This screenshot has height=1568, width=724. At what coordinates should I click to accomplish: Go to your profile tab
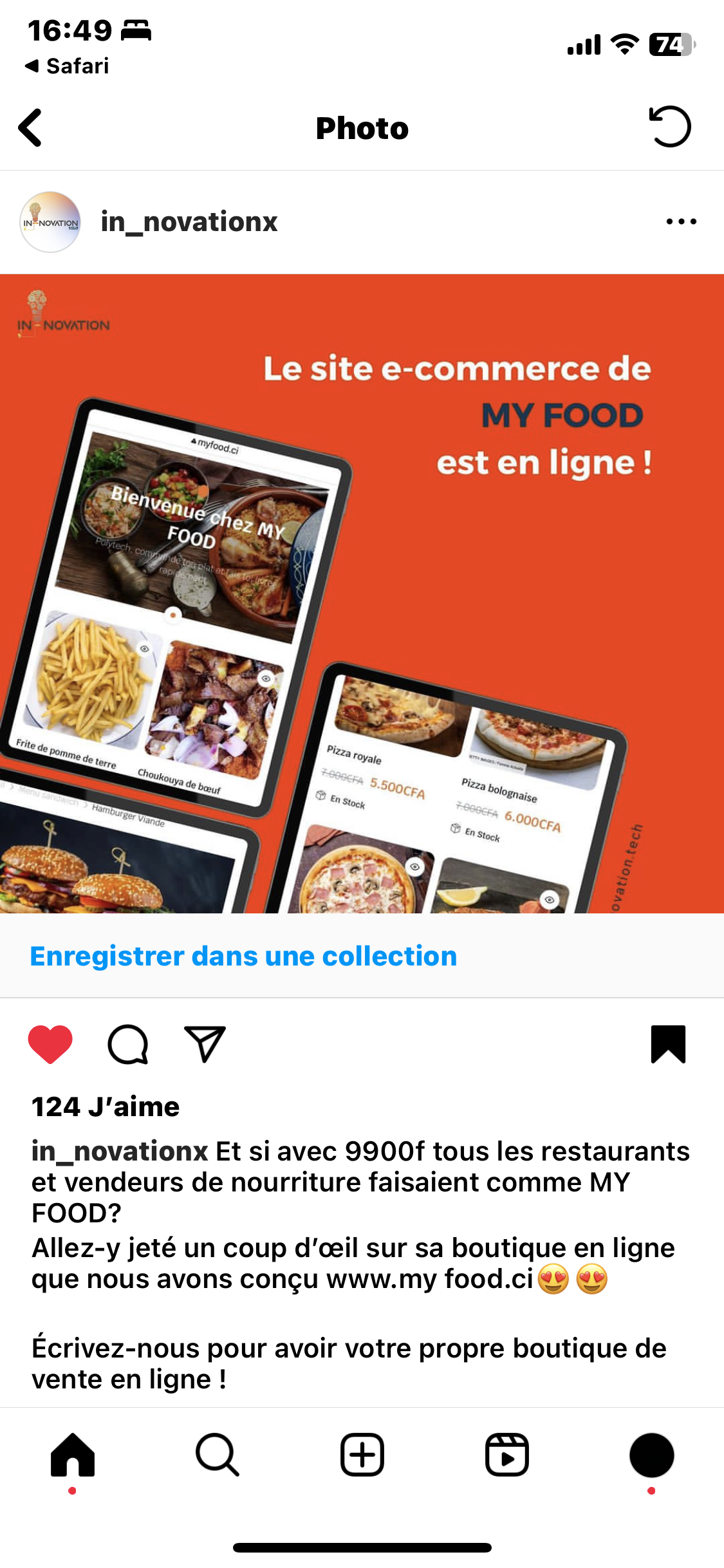coord(651,1455)
